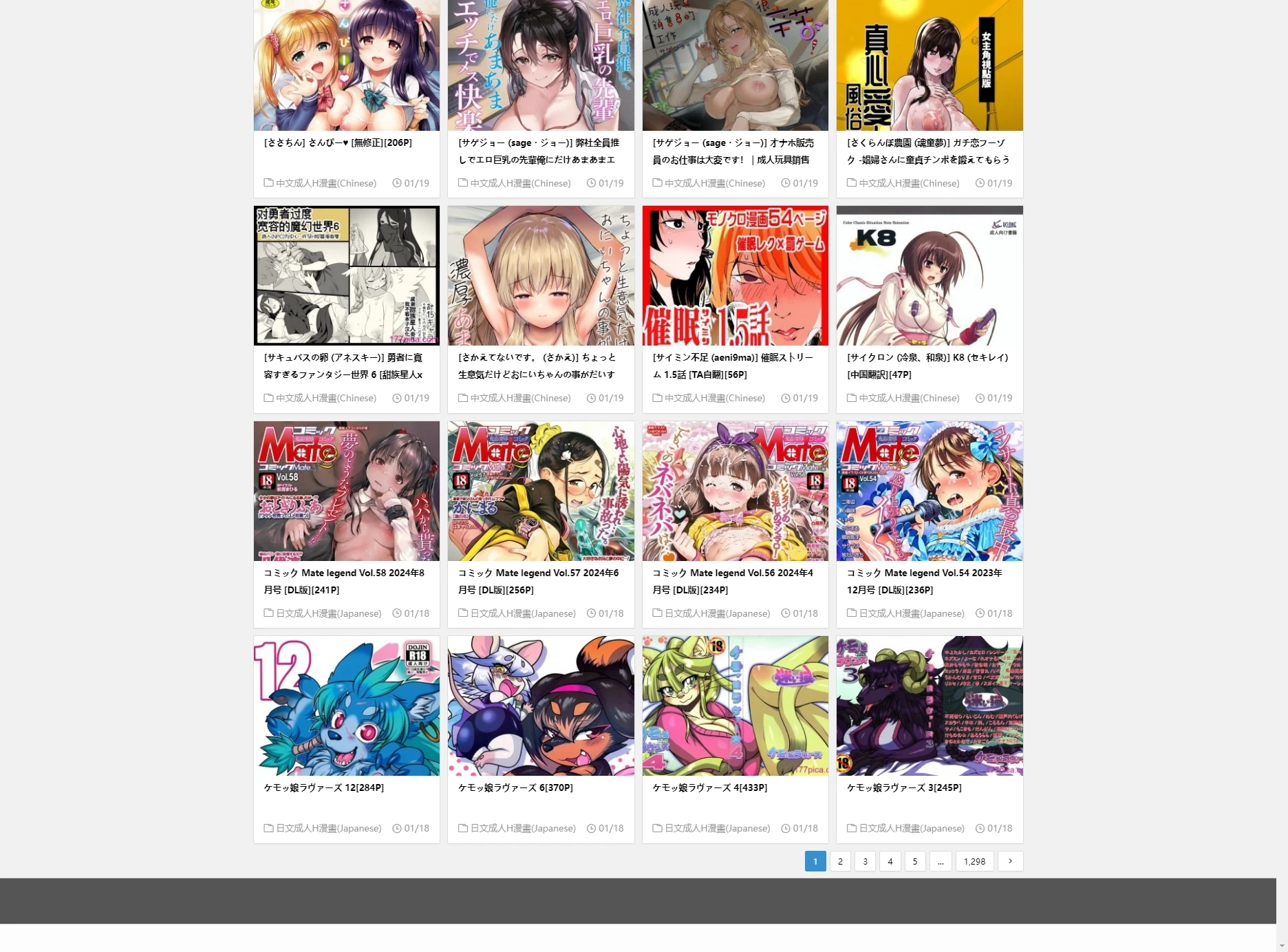Tap the next page arrow

pyautogui.click(x=1009, y=861)
